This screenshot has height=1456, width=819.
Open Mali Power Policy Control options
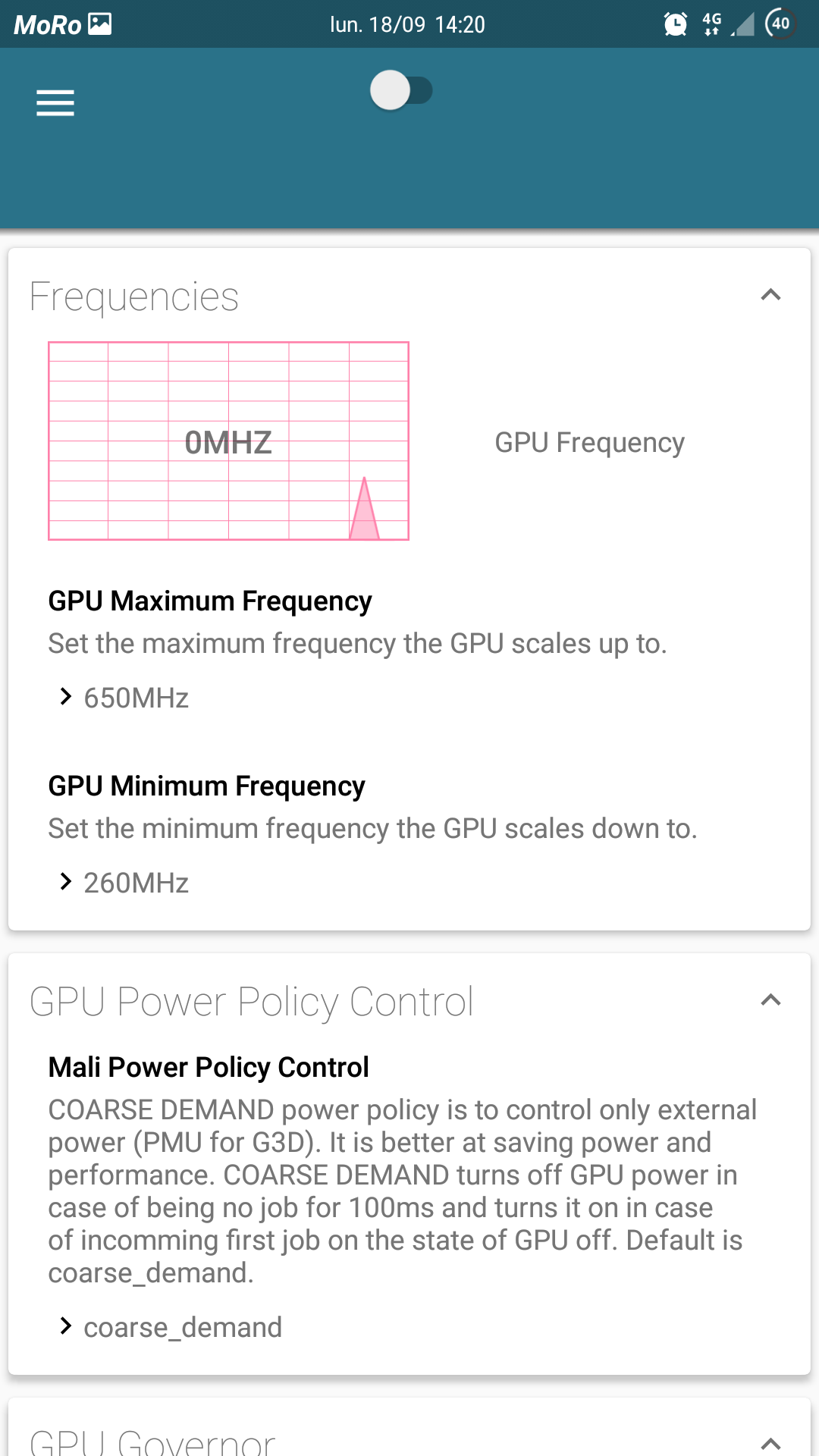(409, 1198)
